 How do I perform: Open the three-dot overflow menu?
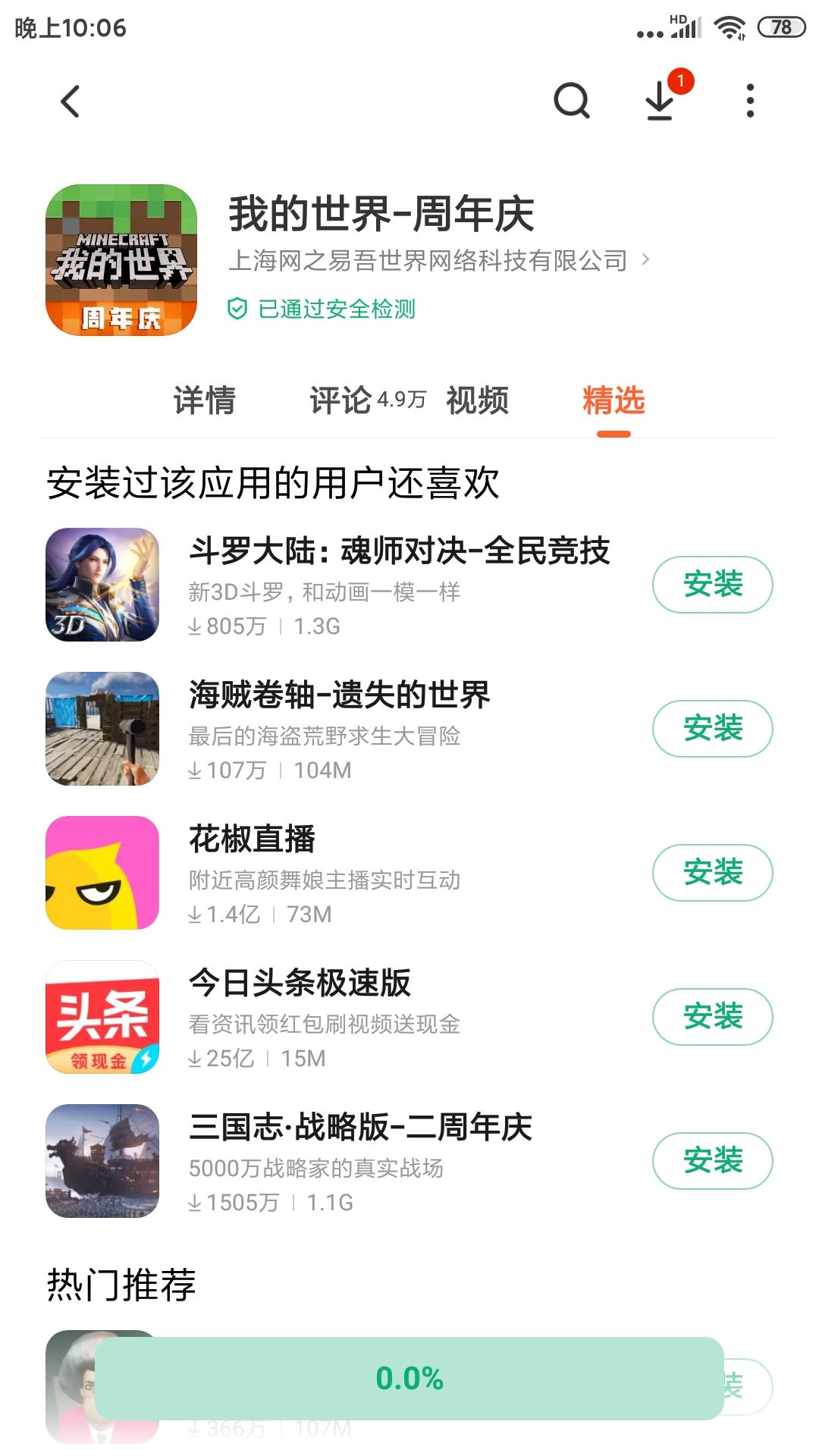coord(749,102)
